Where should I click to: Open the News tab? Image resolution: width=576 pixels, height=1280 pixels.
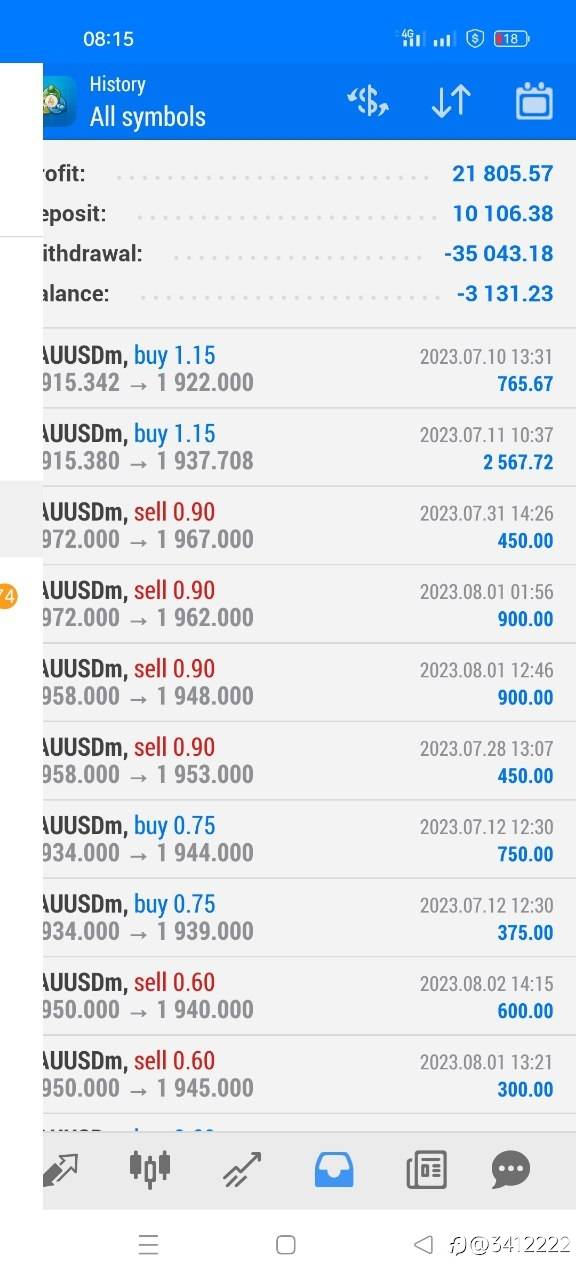click(426, 1168)
